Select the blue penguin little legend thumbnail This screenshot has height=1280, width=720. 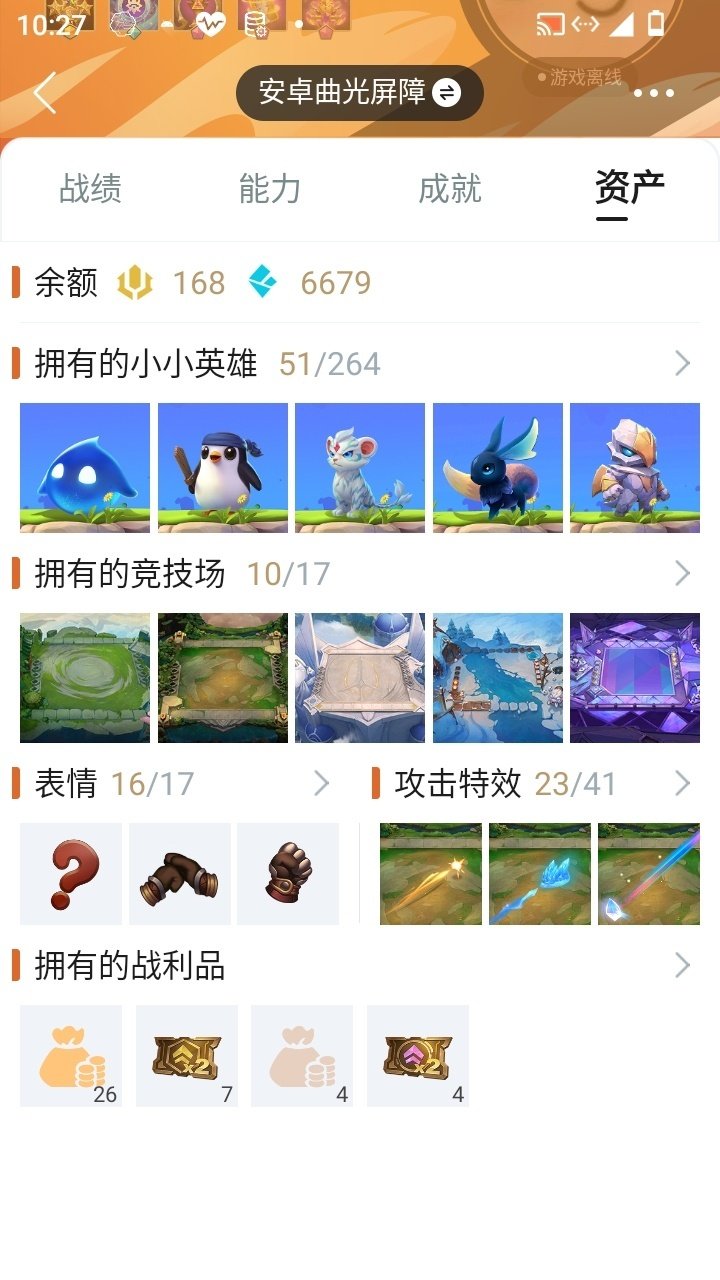[222, 466]
